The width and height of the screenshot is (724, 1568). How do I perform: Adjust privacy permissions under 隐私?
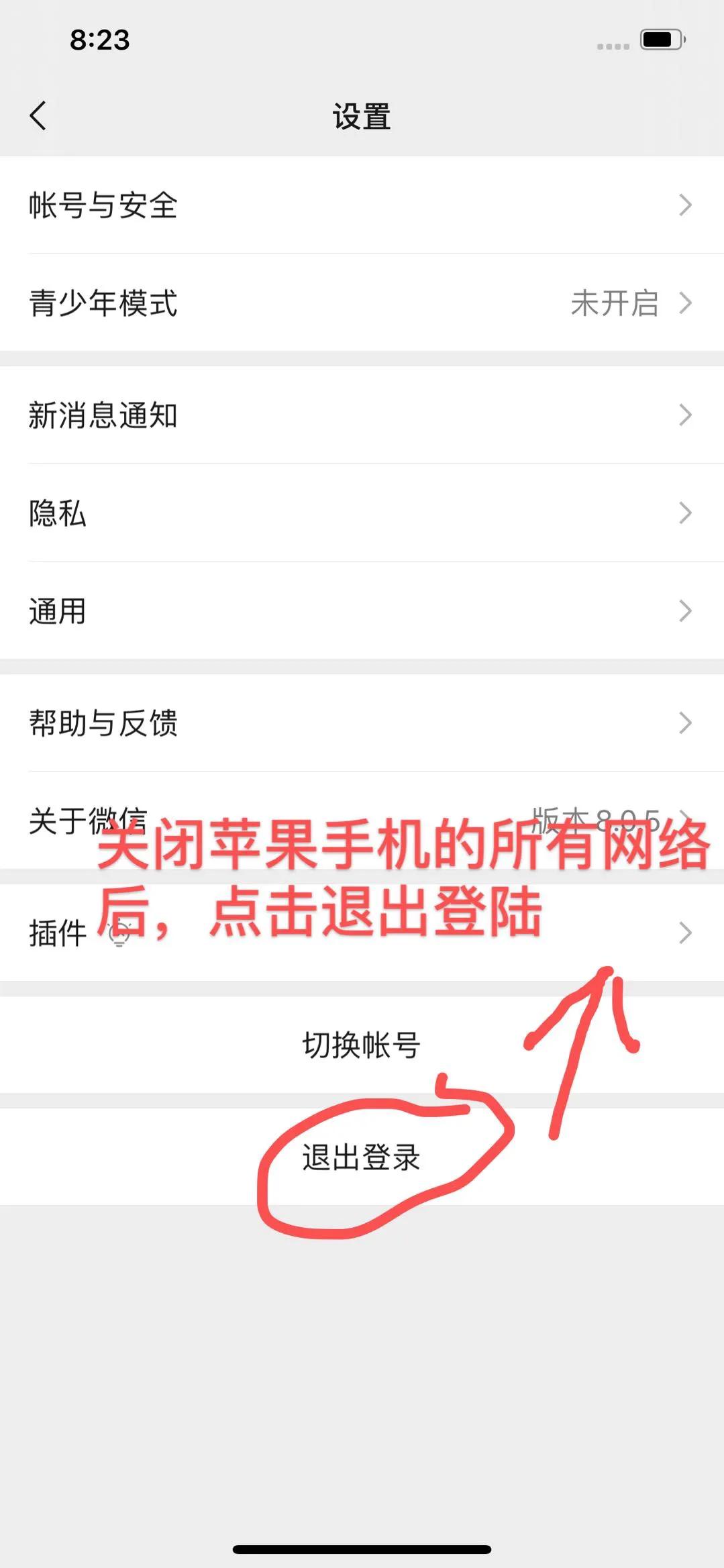click(x=268, y=513)
